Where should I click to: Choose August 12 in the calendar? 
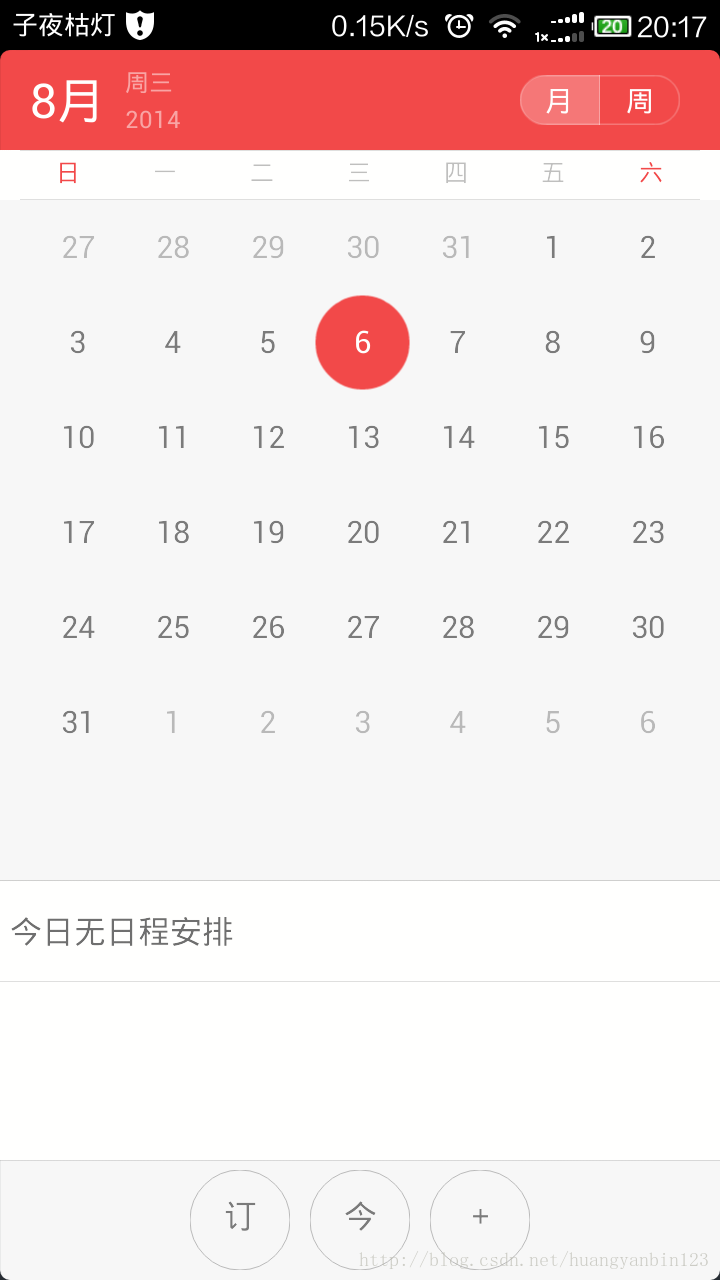pyautogui.click(x=268, y=437)
